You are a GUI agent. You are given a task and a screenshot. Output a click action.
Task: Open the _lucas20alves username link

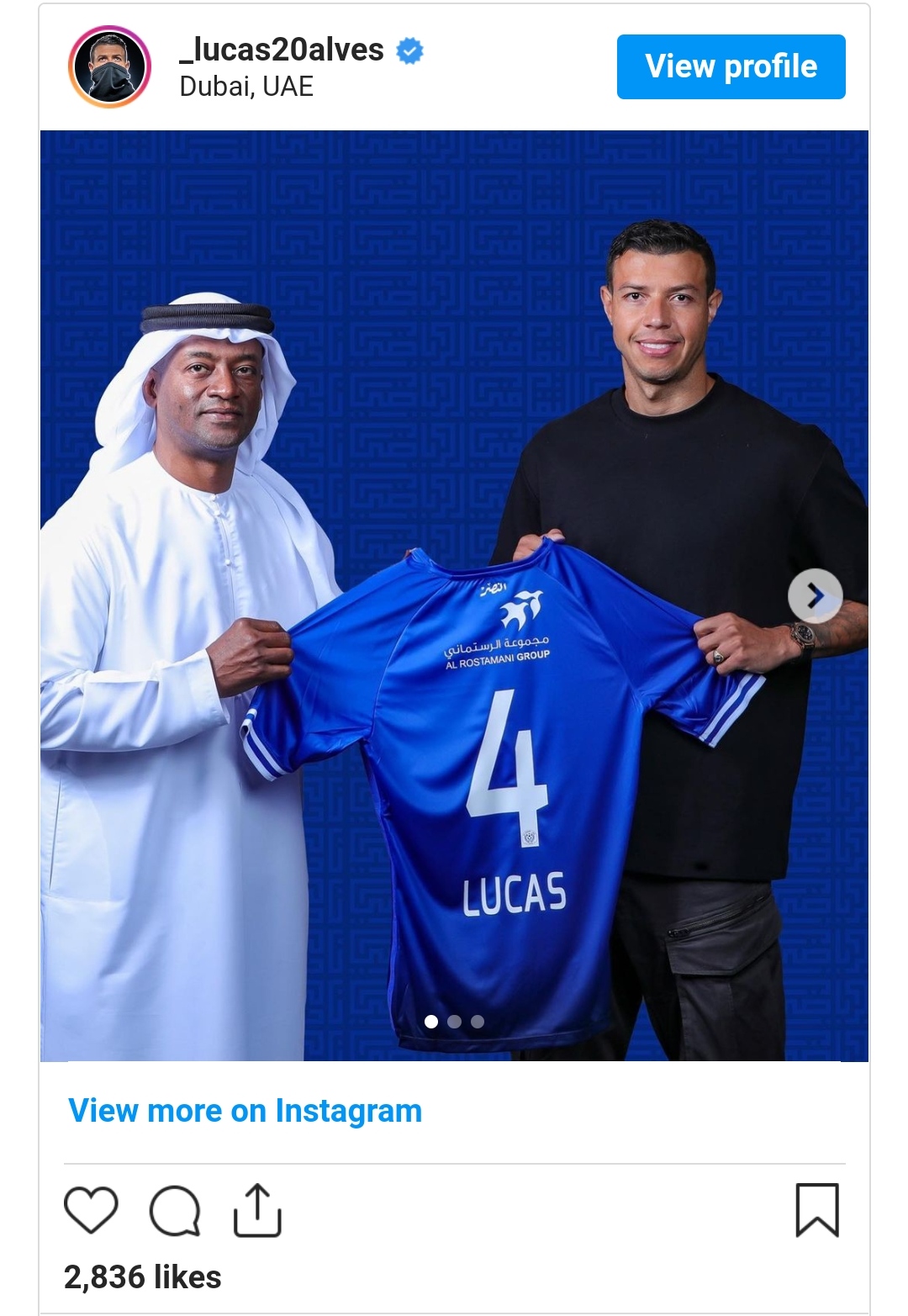(x=282, y=50)
